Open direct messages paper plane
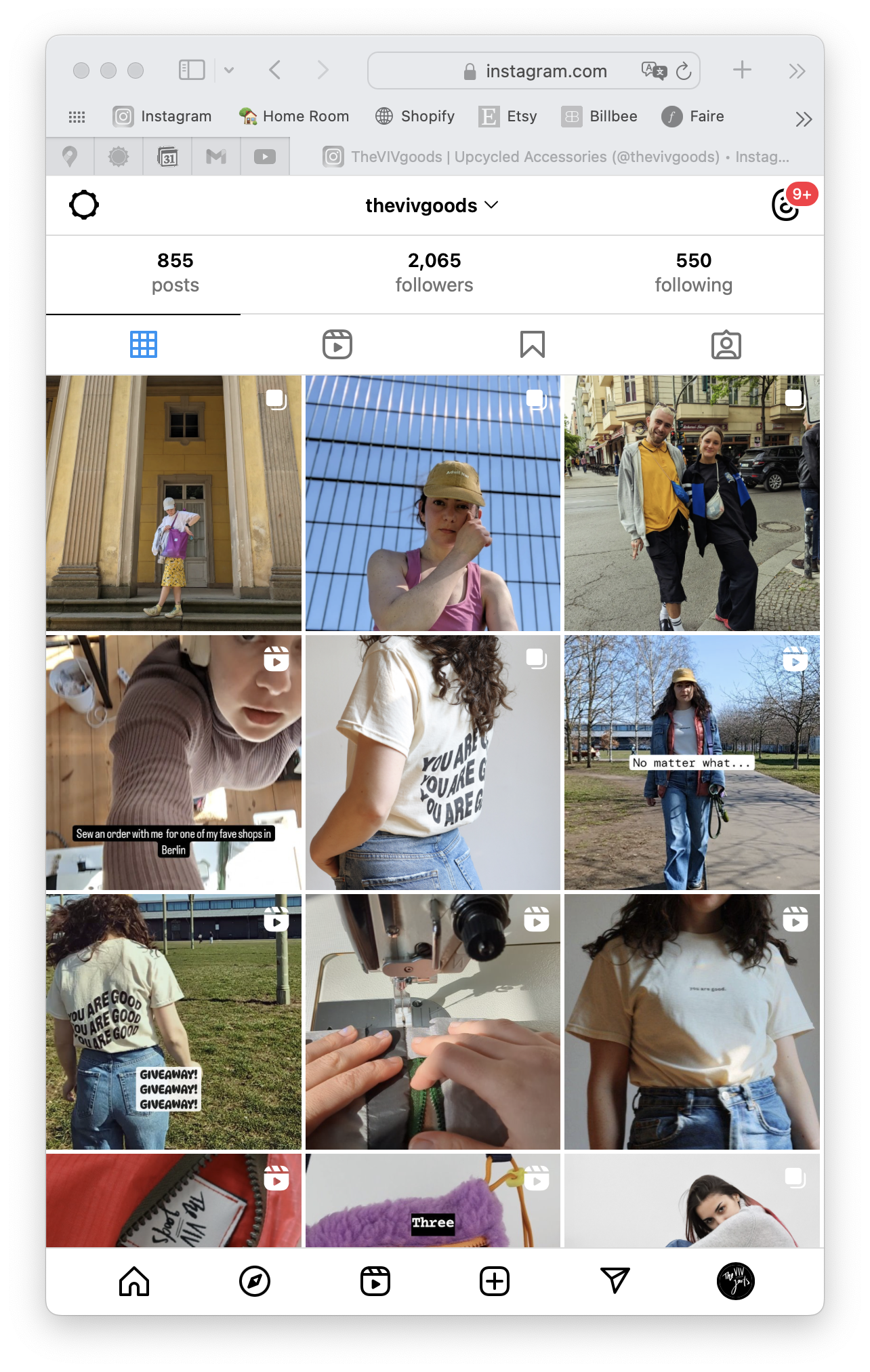This screenshot has width=870, height=1372. pyautogui.click(x=615, y=1281)
